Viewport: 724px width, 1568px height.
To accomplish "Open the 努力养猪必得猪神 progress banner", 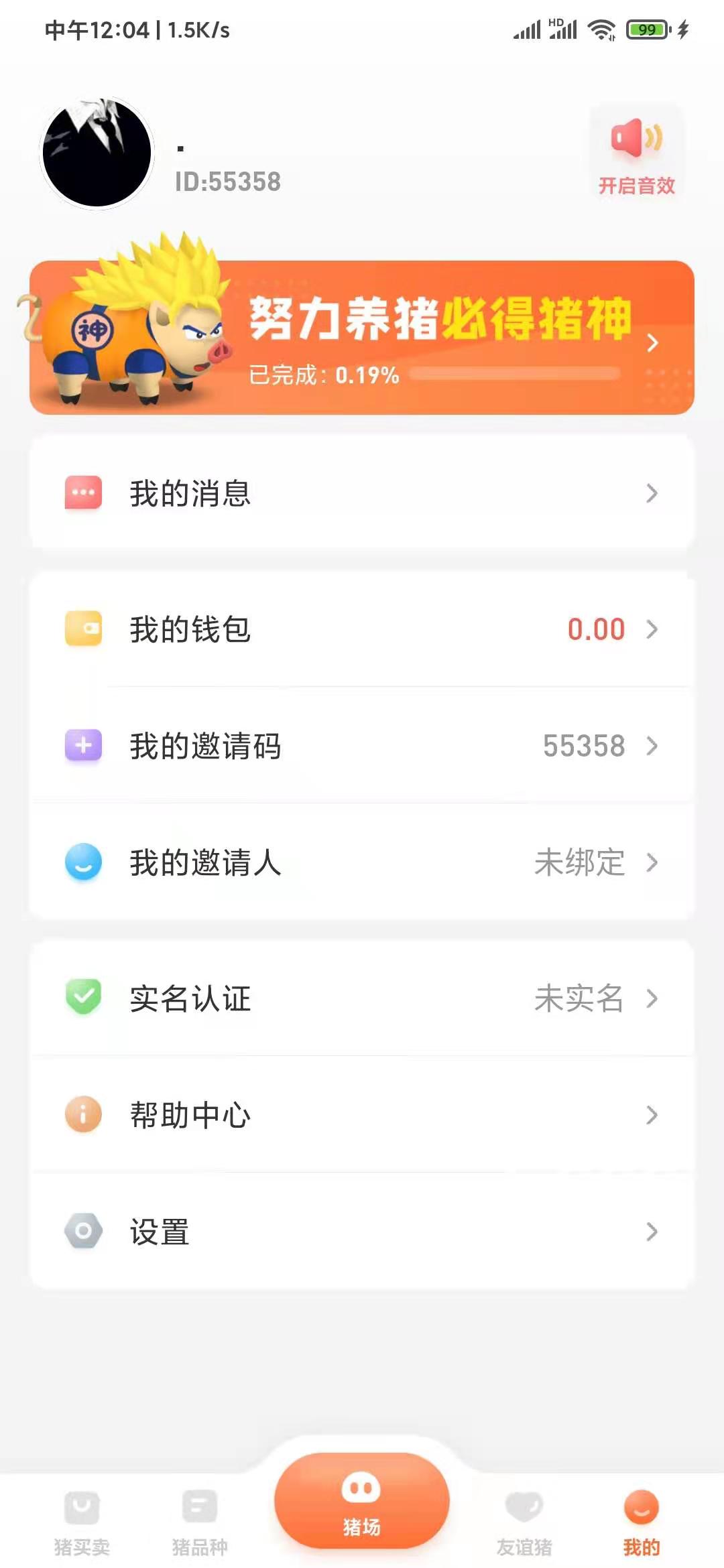I will (362, 338).
